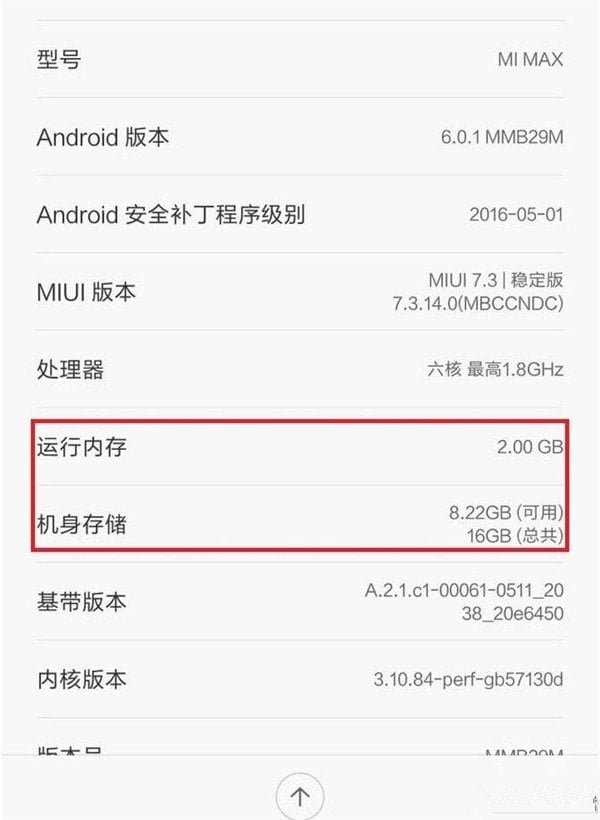This screenshot has height=820, width=600.
Task: Tap the 处理器 row
Action: [300, 370]
